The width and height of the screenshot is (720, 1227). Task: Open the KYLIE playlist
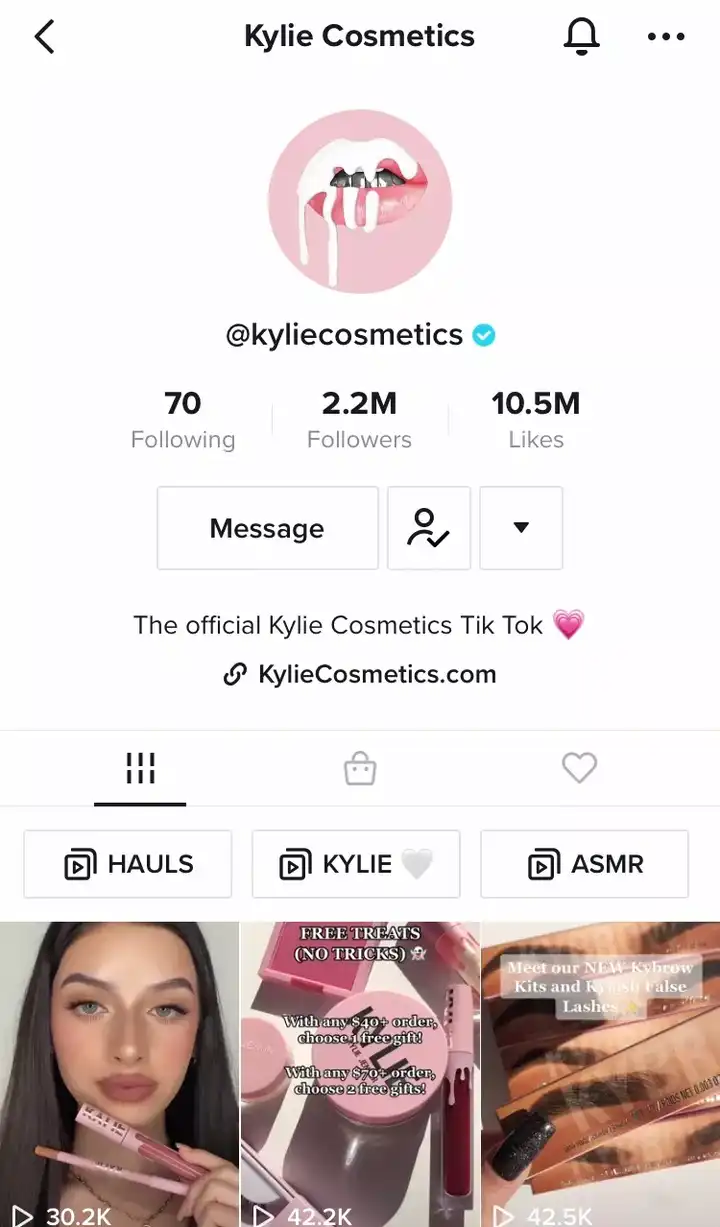tap(356, 864)
